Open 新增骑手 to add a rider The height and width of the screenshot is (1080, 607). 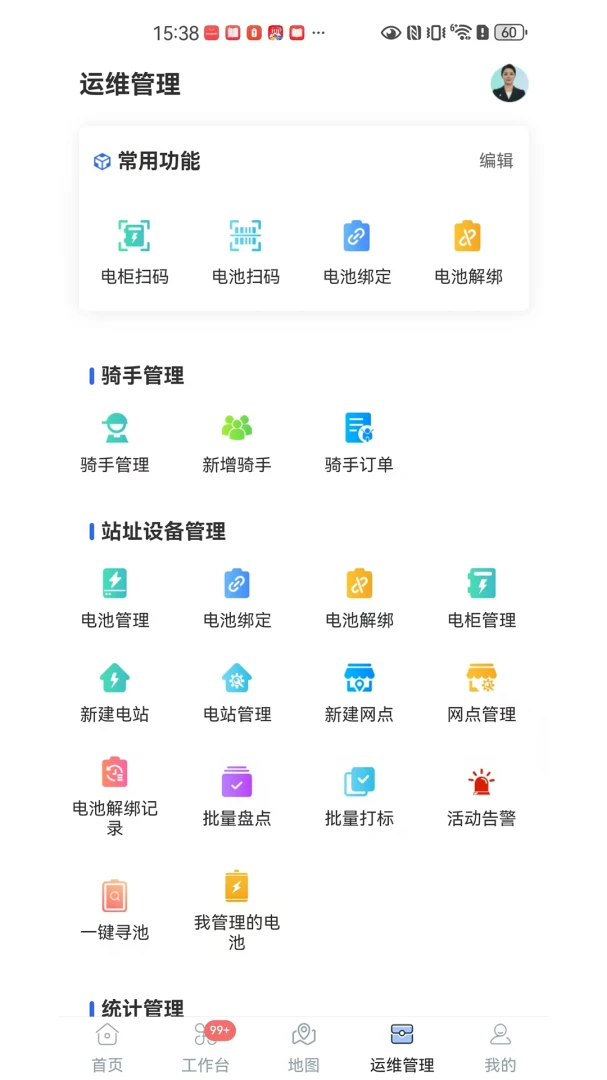(236, 443)
